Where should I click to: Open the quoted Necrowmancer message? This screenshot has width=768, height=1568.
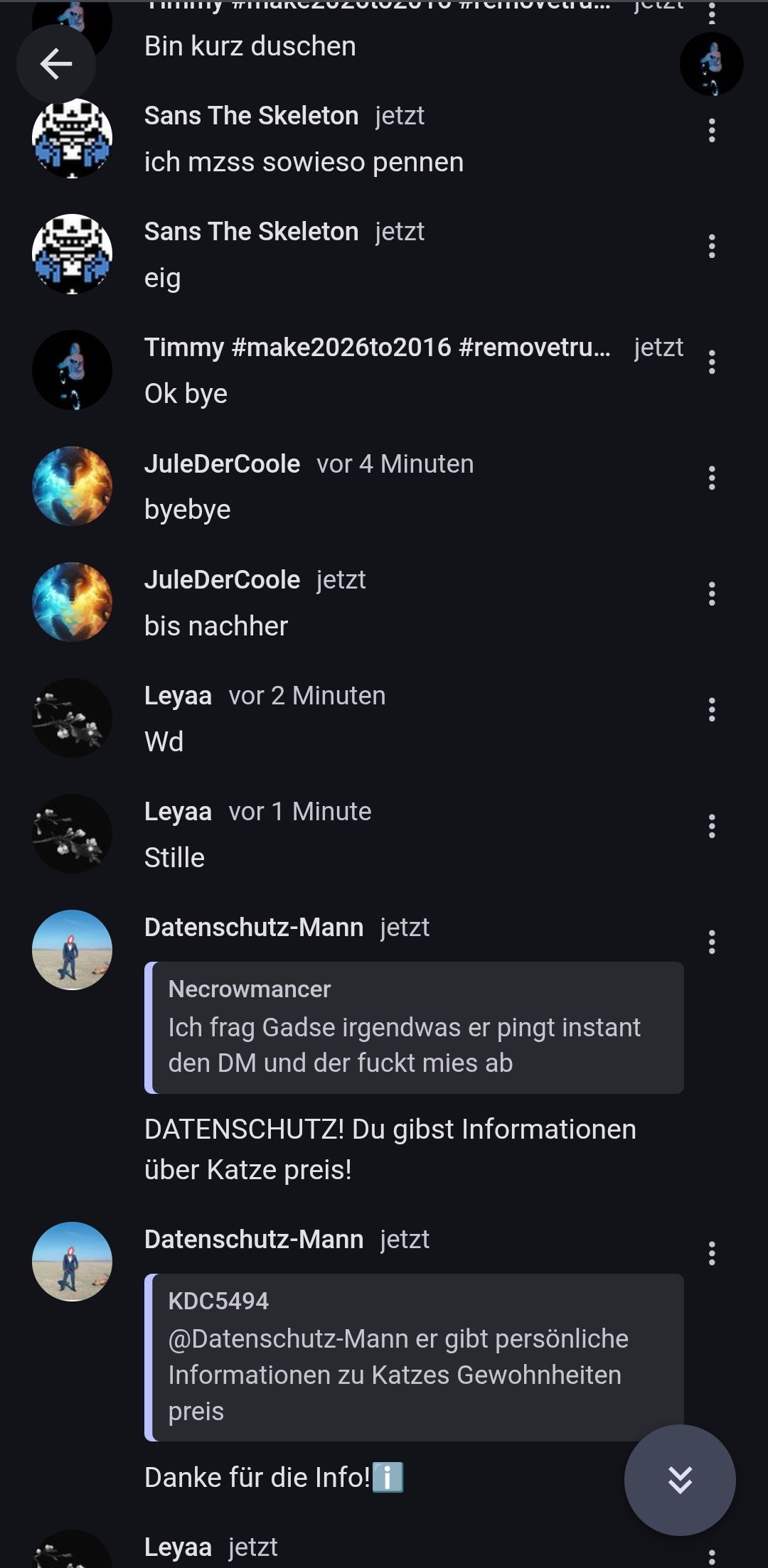[x=414, y=1027]
